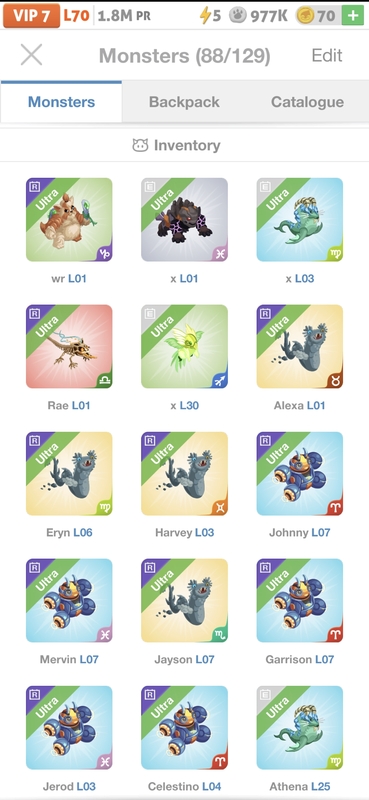Image resolution: width=369 pixels, height=800 pixels.
Task: Switch to the Catalogue tab
Action: (x=307, y=102)
